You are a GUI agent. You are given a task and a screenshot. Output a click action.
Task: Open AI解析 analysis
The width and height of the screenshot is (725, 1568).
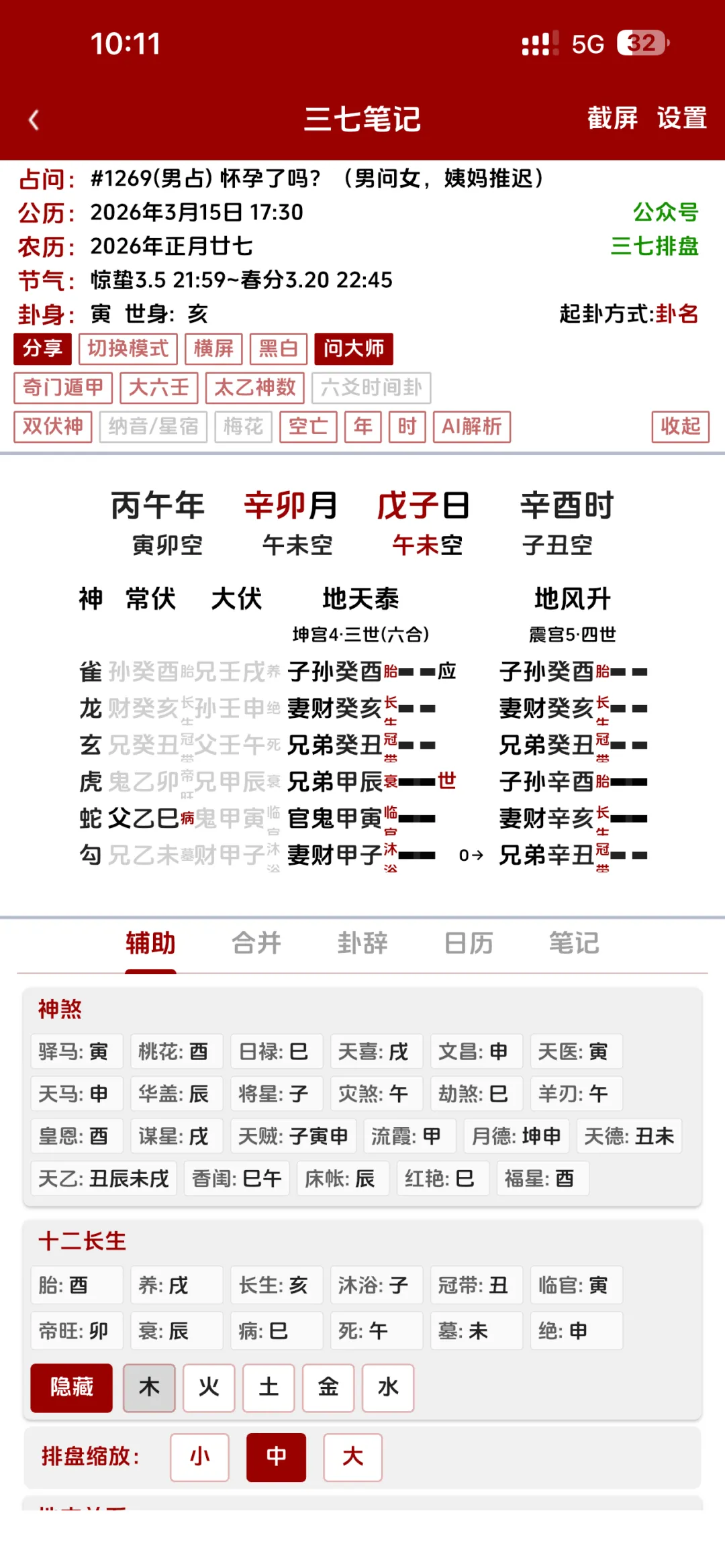[x=472, y=427]
